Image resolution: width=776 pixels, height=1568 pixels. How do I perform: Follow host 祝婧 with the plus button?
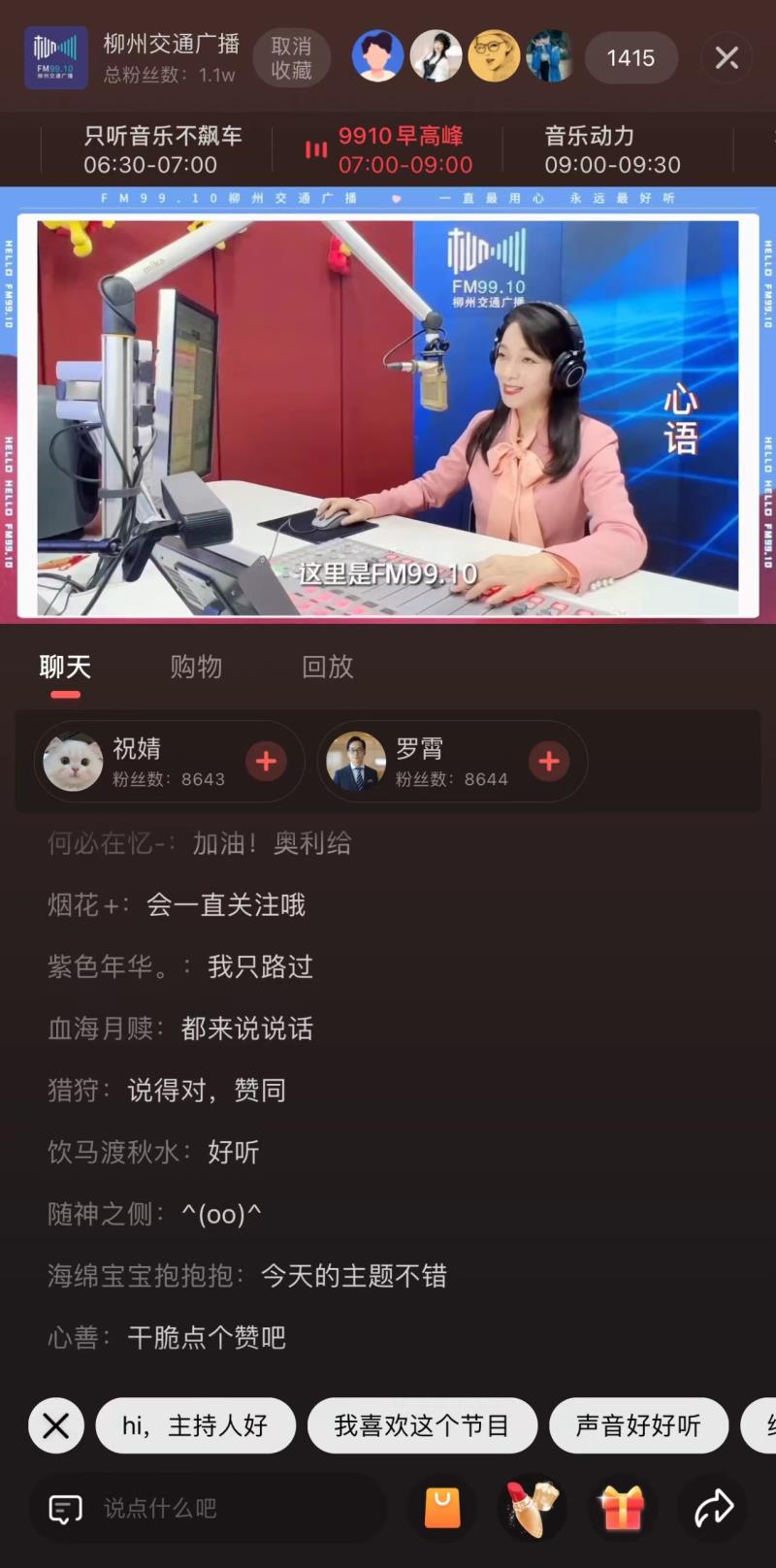click(266, 762)
